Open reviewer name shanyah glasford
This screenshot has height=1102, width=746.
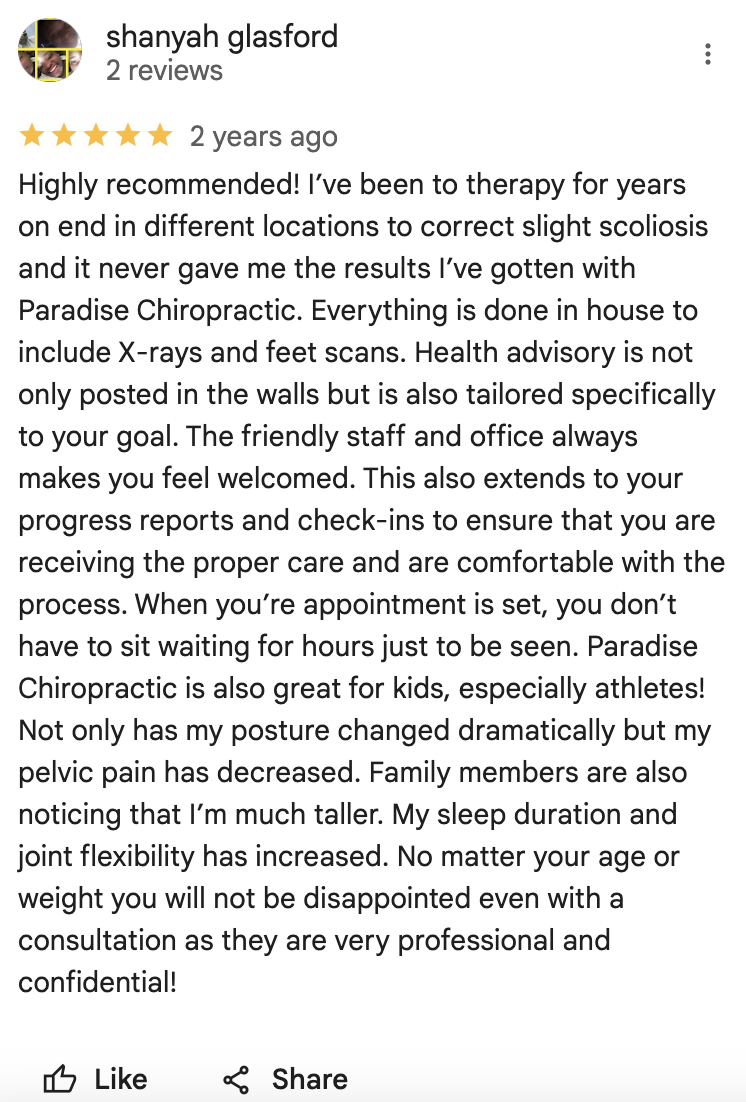(222, 37)
